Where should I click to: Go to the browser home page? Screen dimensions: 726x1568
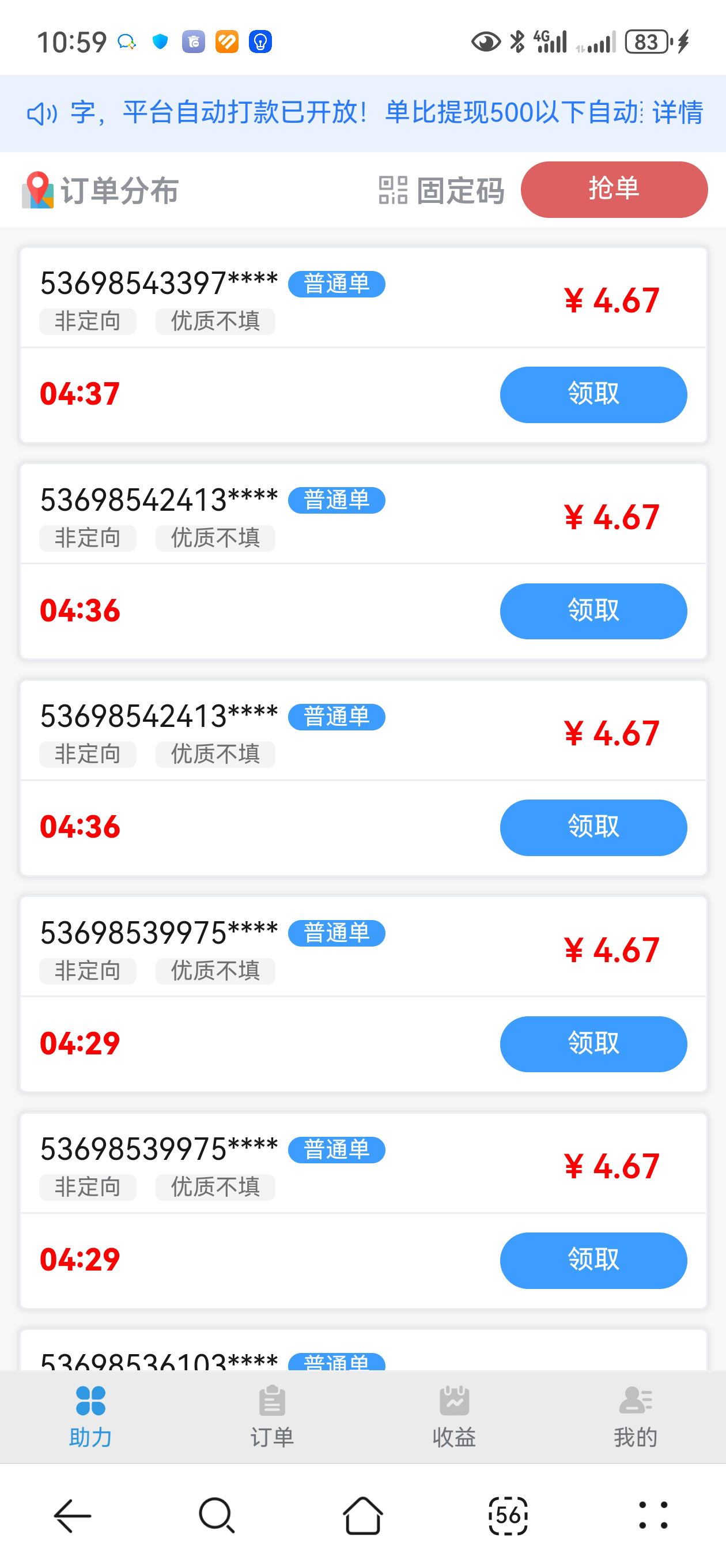(364, 1516)
